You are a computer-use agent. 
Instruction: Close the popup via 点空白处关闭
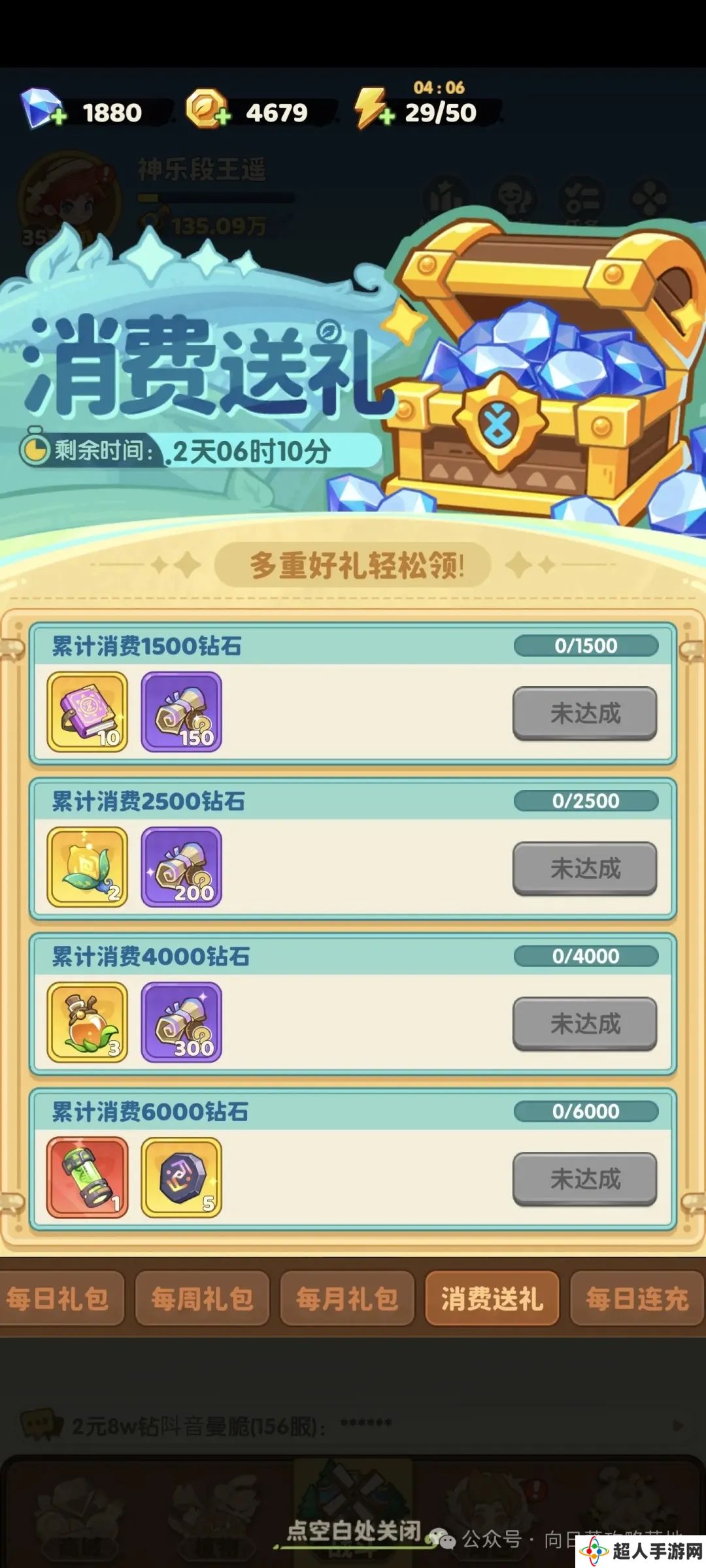pos(354,1530)
